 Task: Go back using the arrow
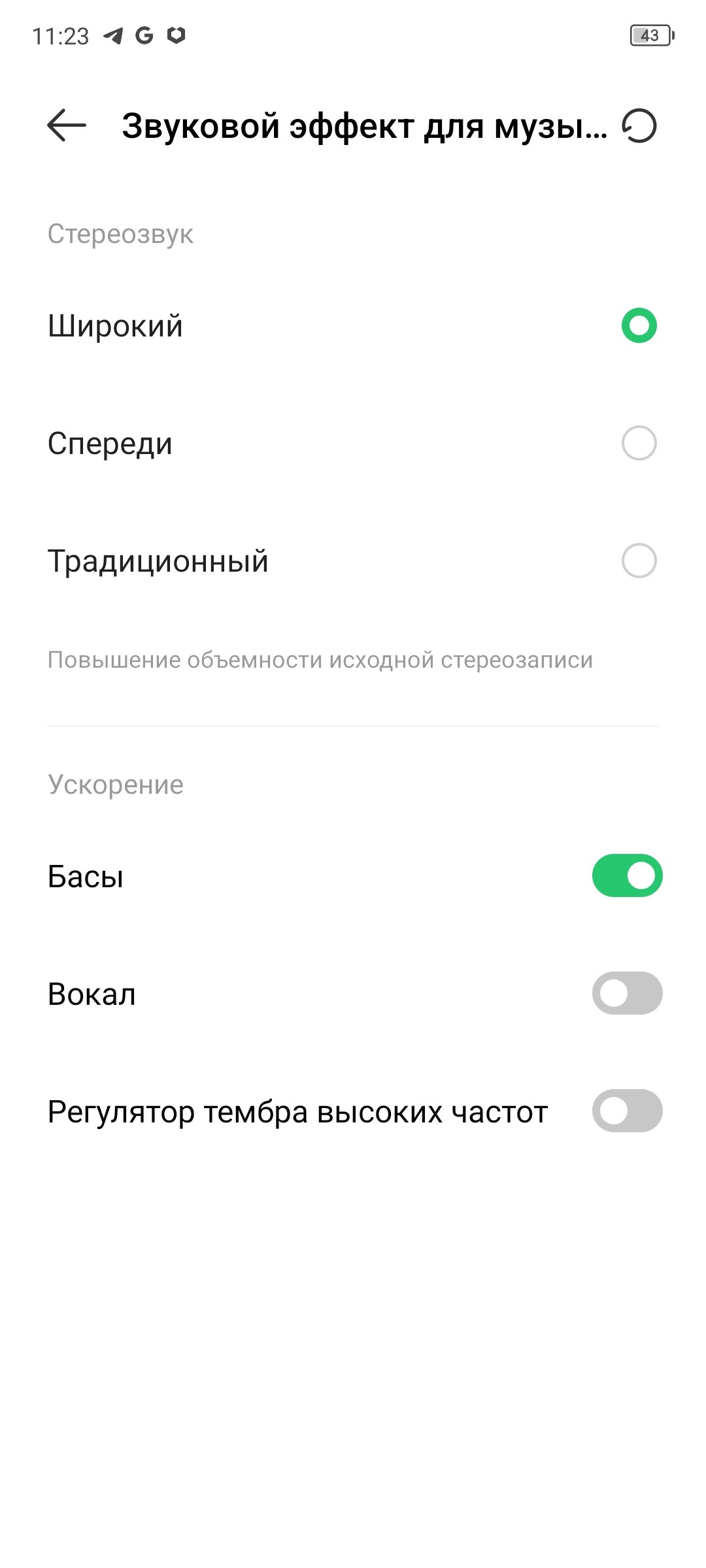click(67, 125)
